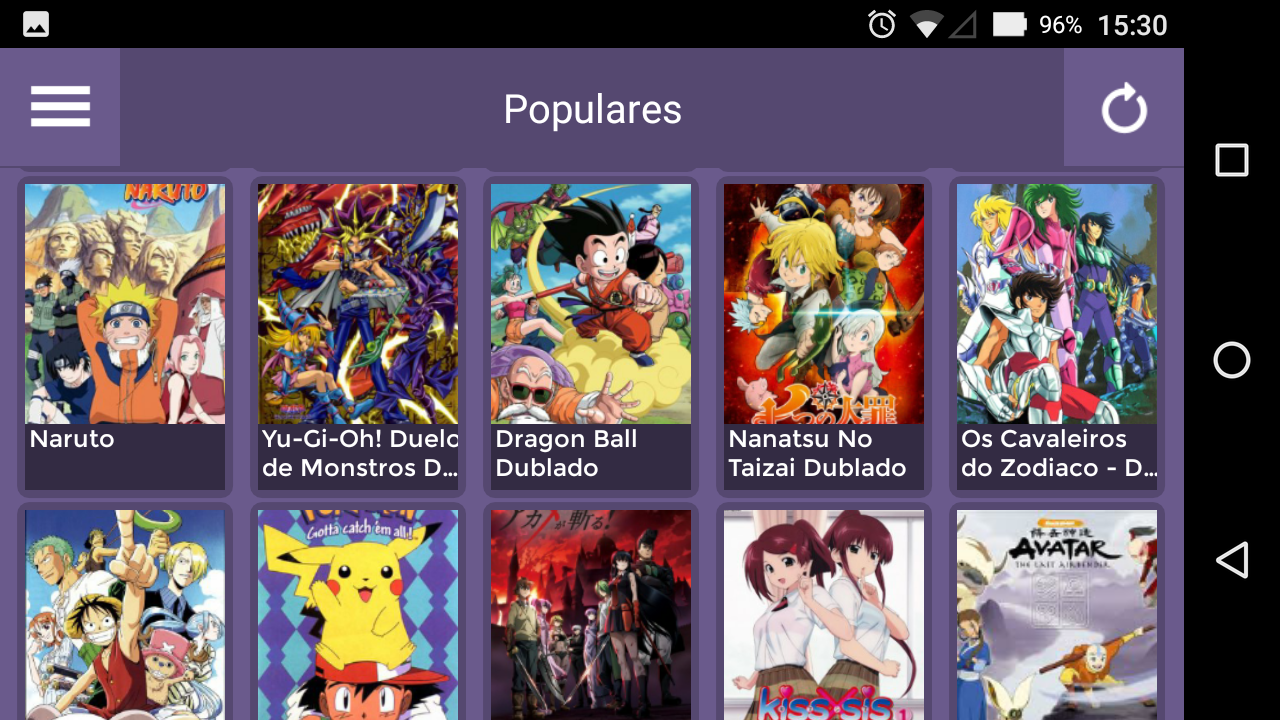Open the Kiss×Sis poster tile
1280x720 pixels.
click(x=824, y=615)
